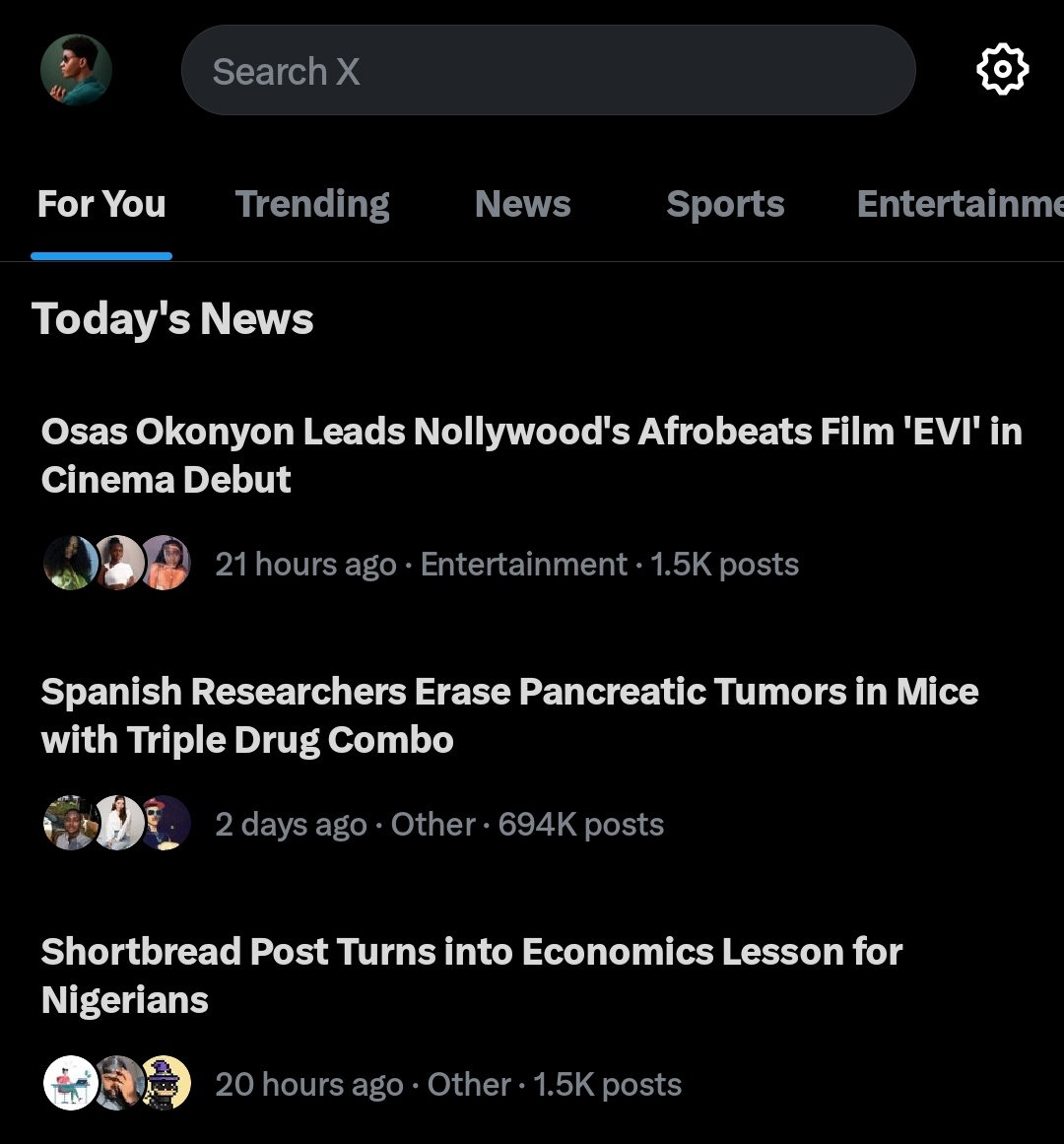Switch to the Sports tab
Image resolution: width=1064 pixels, height=1144 pixels.
(725, 205)
